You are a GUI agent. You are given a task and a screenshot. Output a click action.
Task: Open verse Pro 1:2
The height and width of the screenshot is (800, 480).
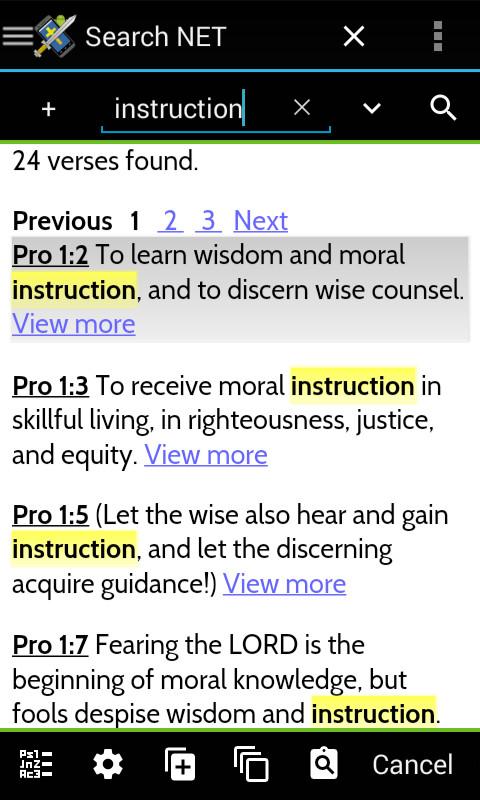[50, 255]
